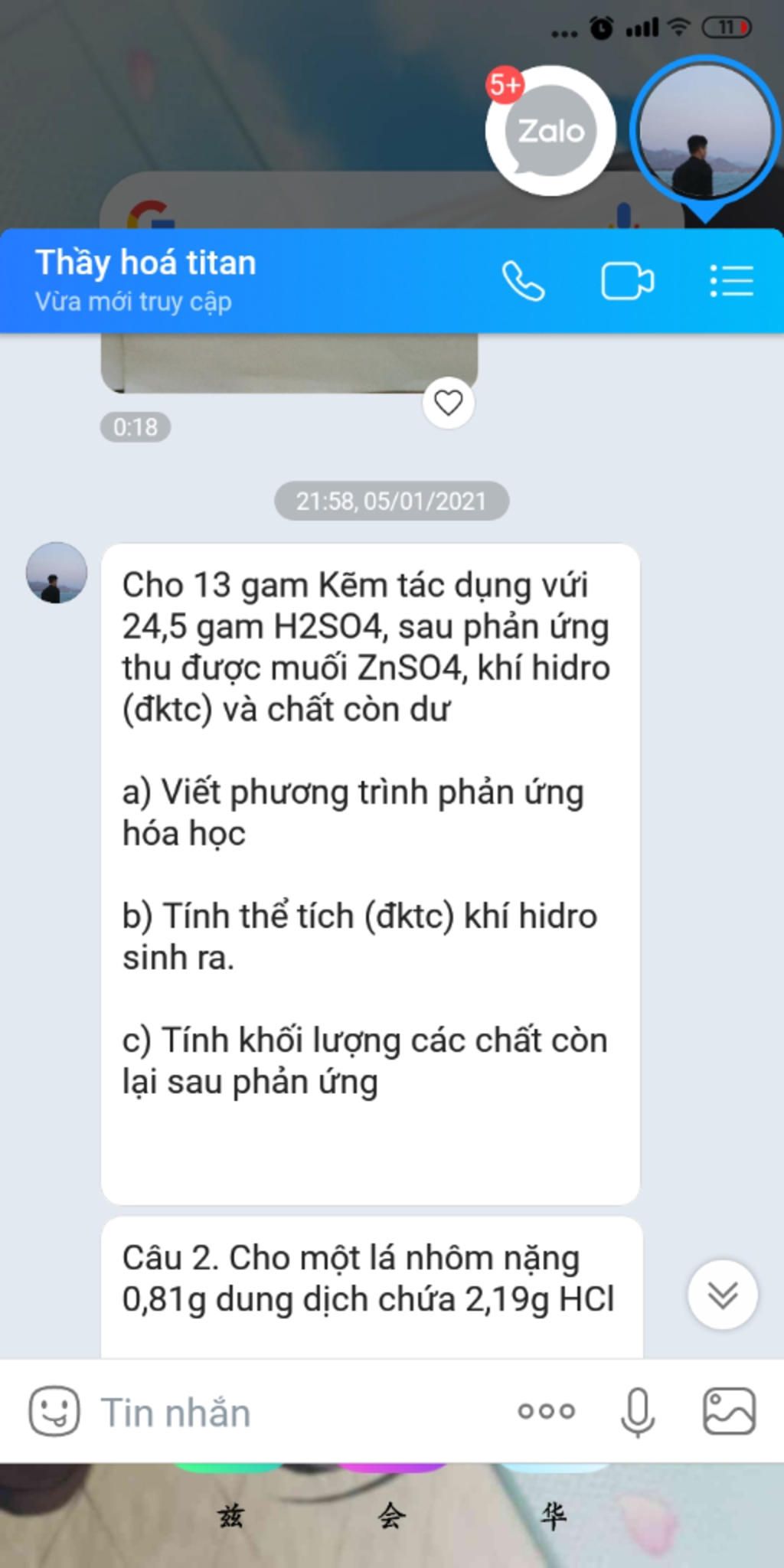Jump to the latest messages
Screen dimensions: 784x1568
click(x=723, y=1295)
